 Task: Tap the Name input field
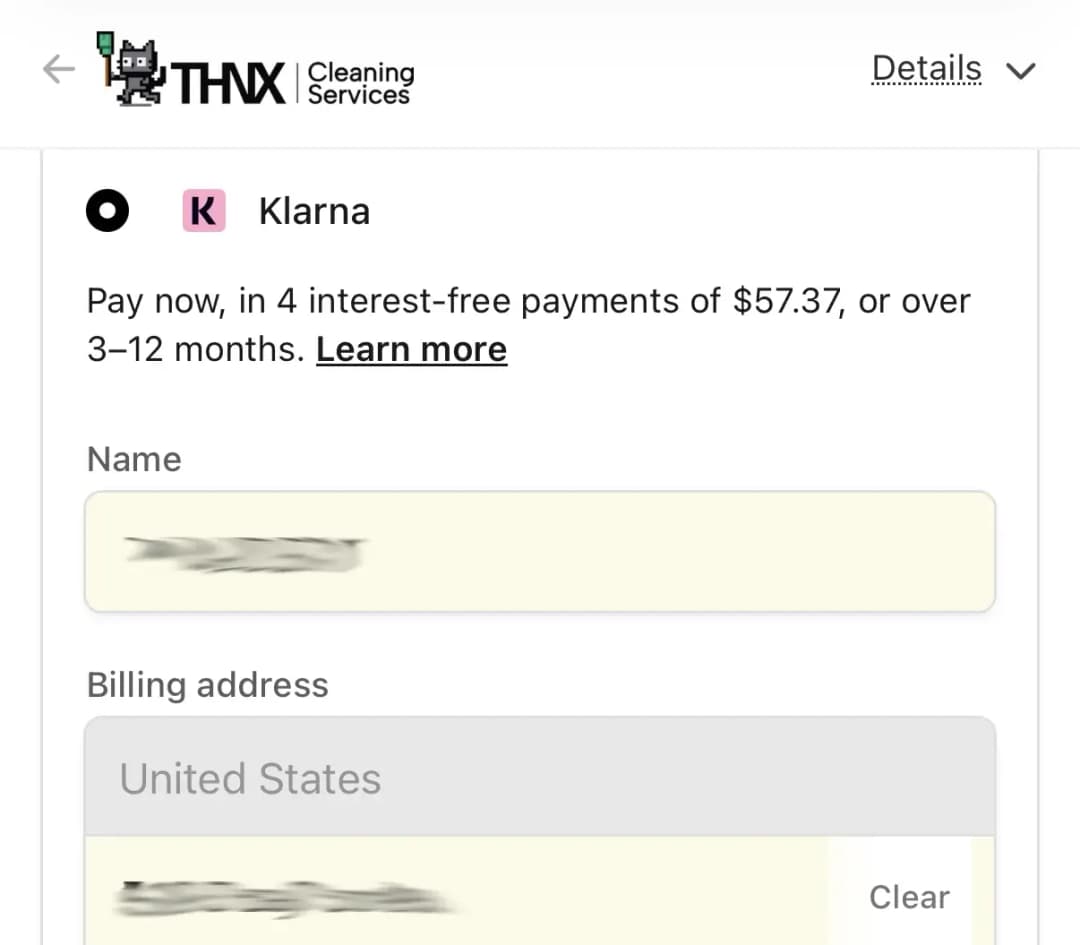540,551
